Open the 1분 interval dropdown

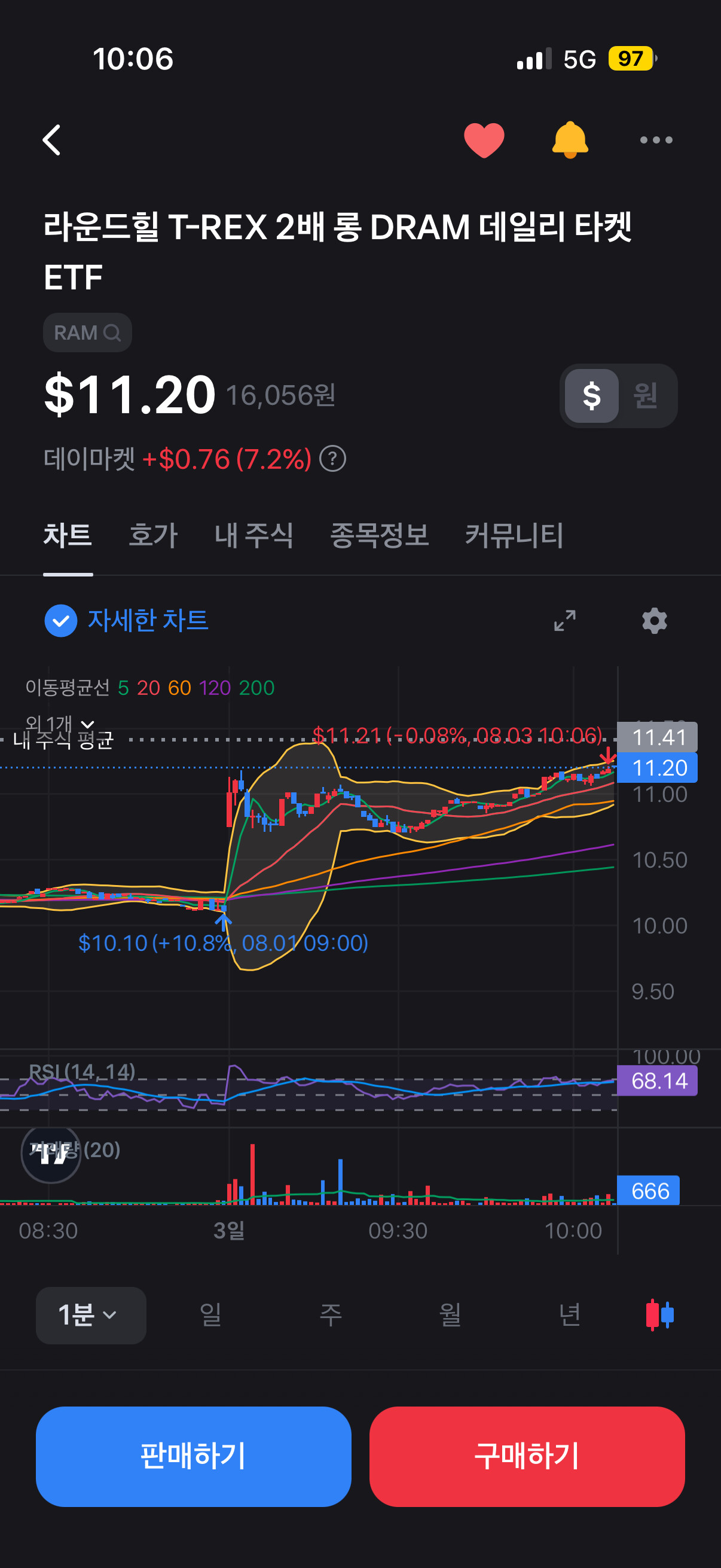[91, 1315]
